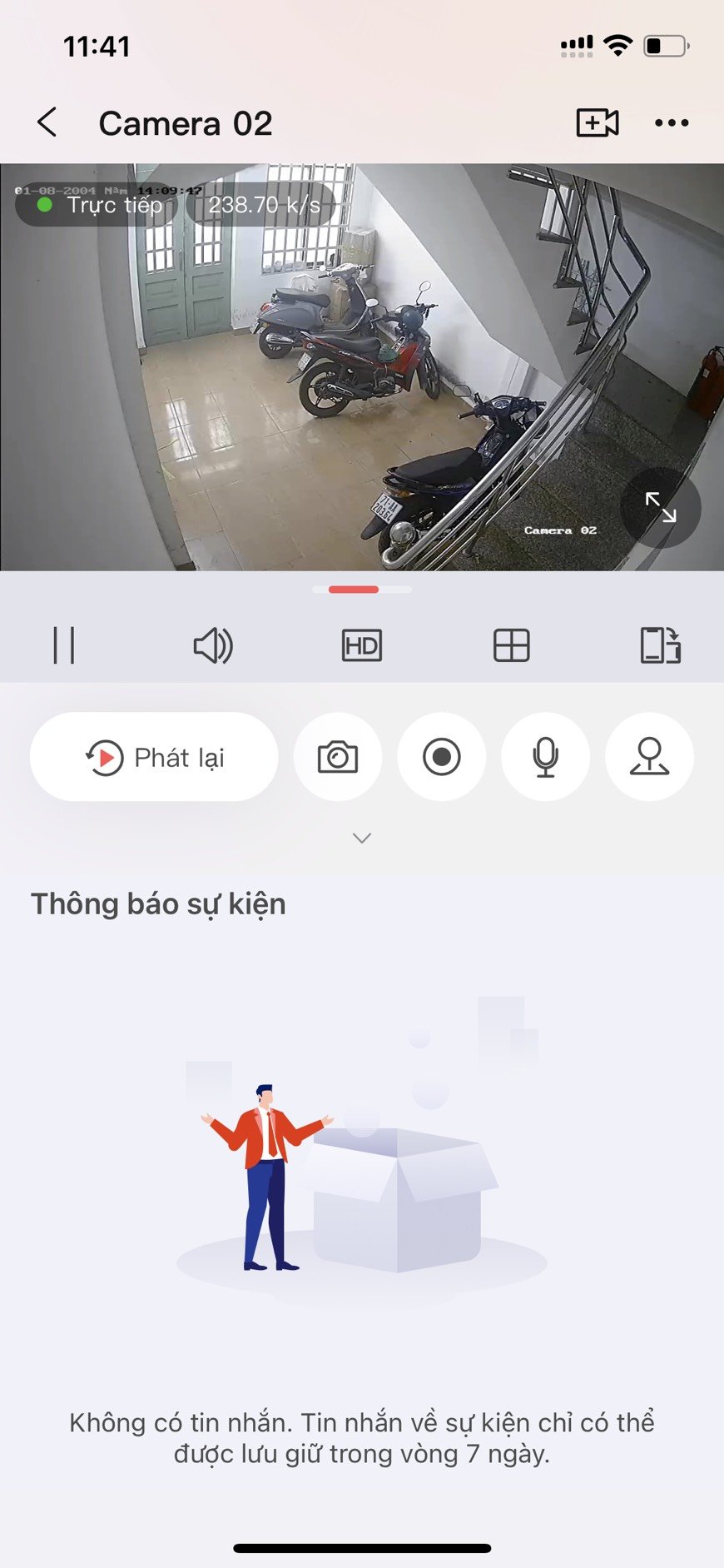The width and height of the screenshot is (724, 1568).
Task: Tap the person detection button
Action: [649, 757]
